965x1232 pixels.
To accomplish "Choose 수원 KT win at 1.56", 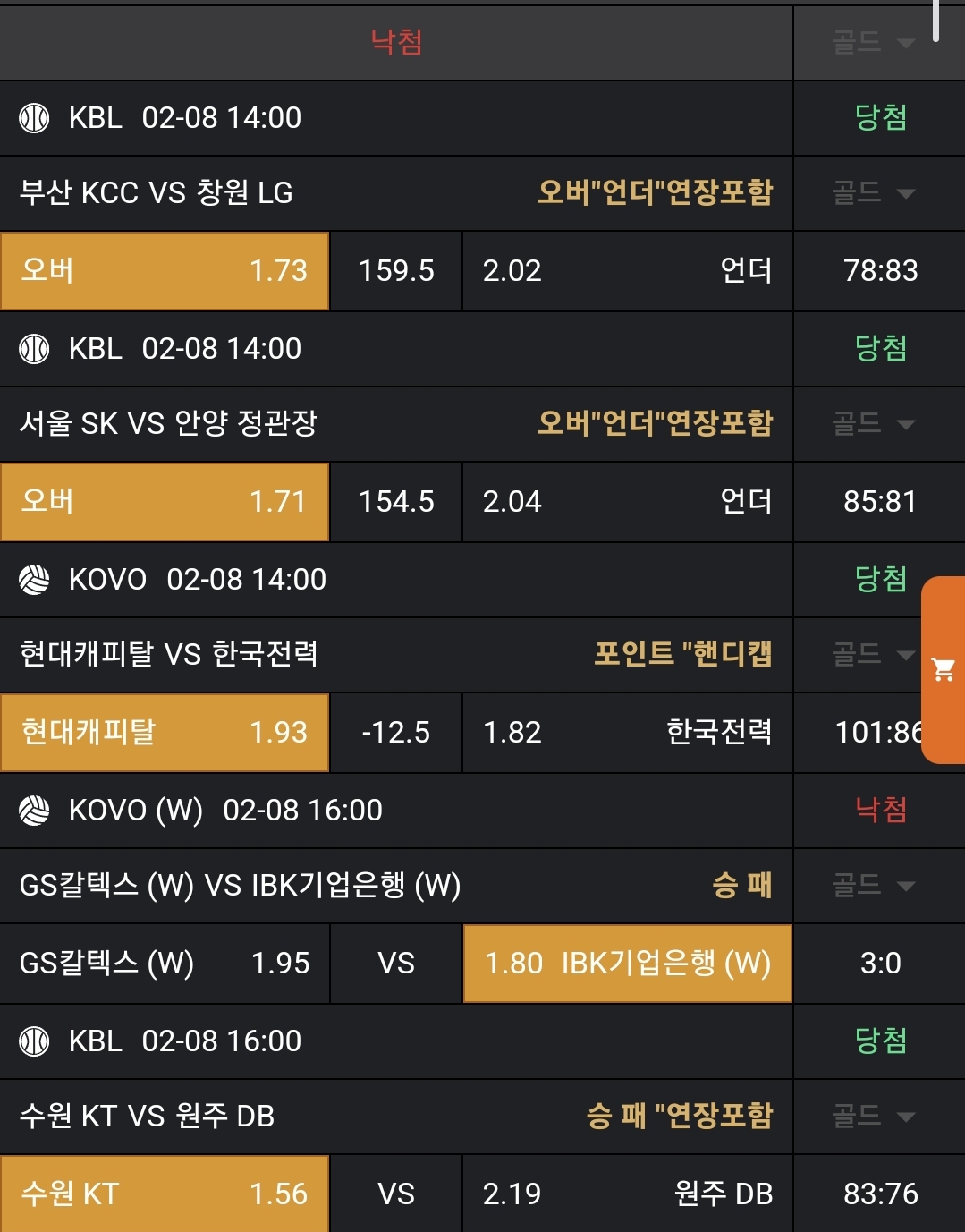I will [x=165, y=1194].
